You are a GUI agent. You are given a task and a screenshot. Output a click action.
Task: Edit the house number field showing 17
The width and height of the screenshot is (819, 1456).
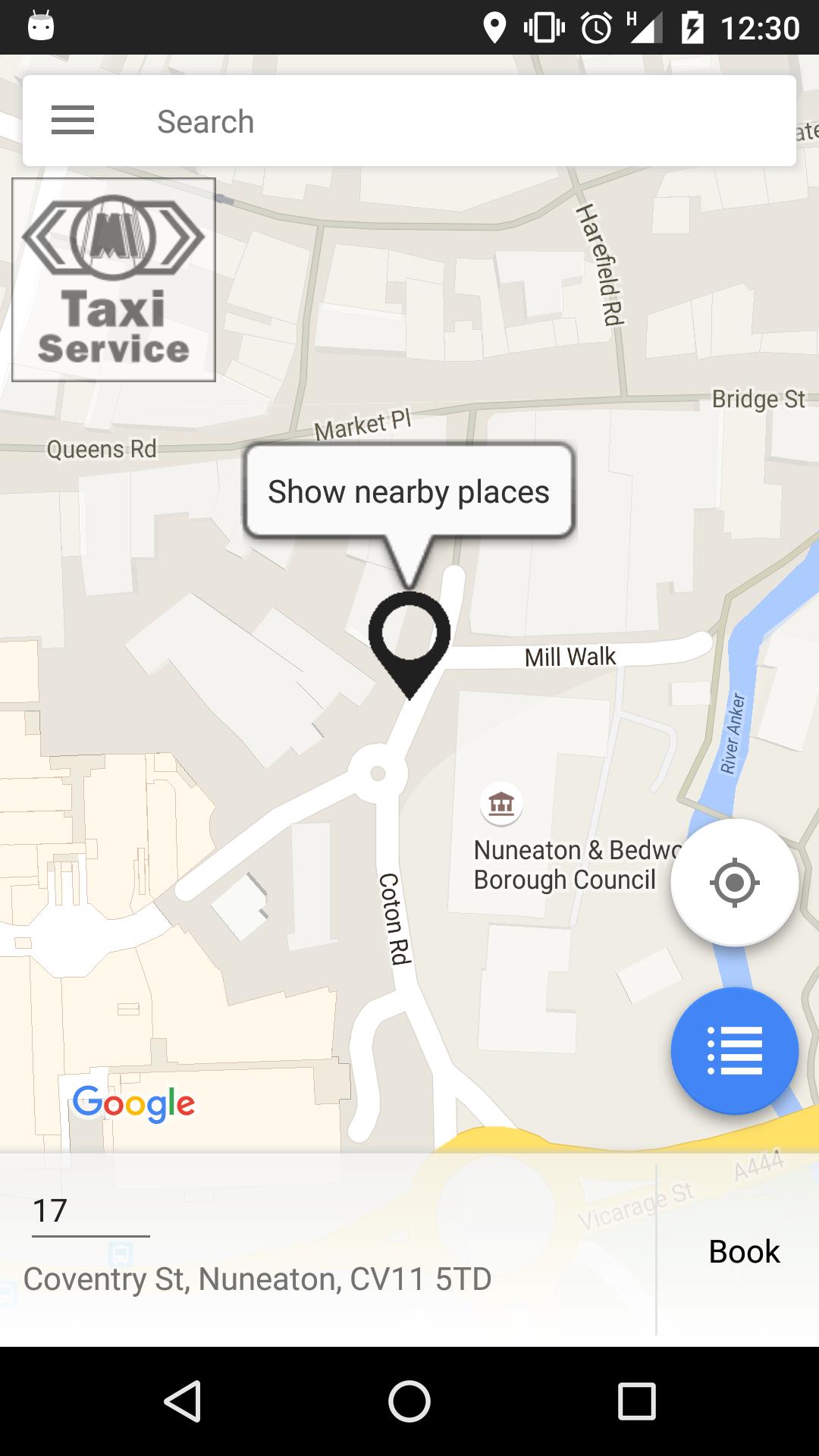pyautogui.click(x=89, y=1211)
